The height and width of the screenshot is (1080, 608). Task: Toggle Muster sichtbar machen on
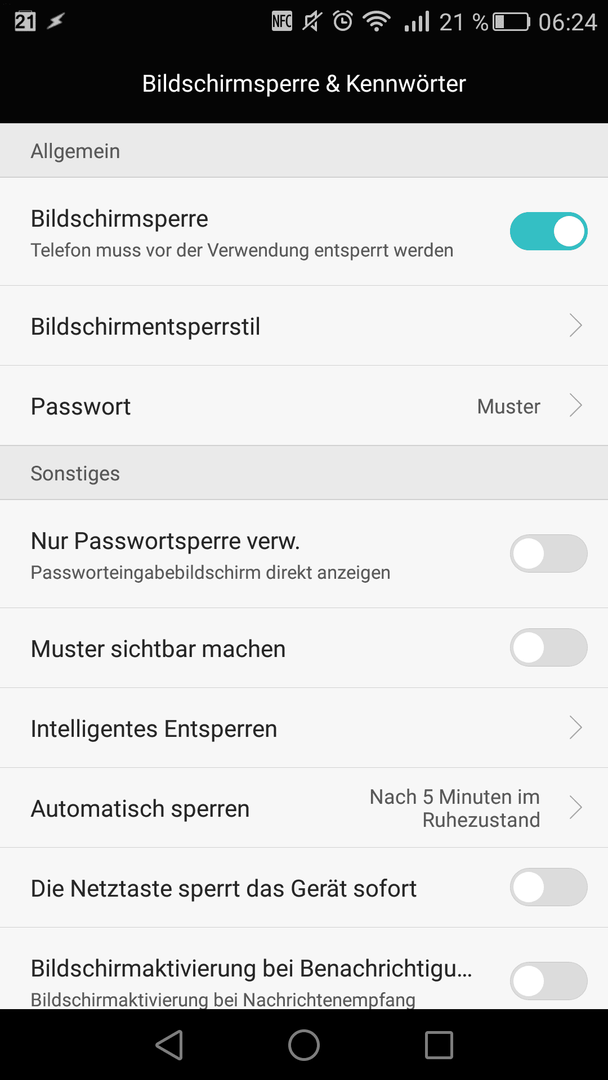pos(548,647)
